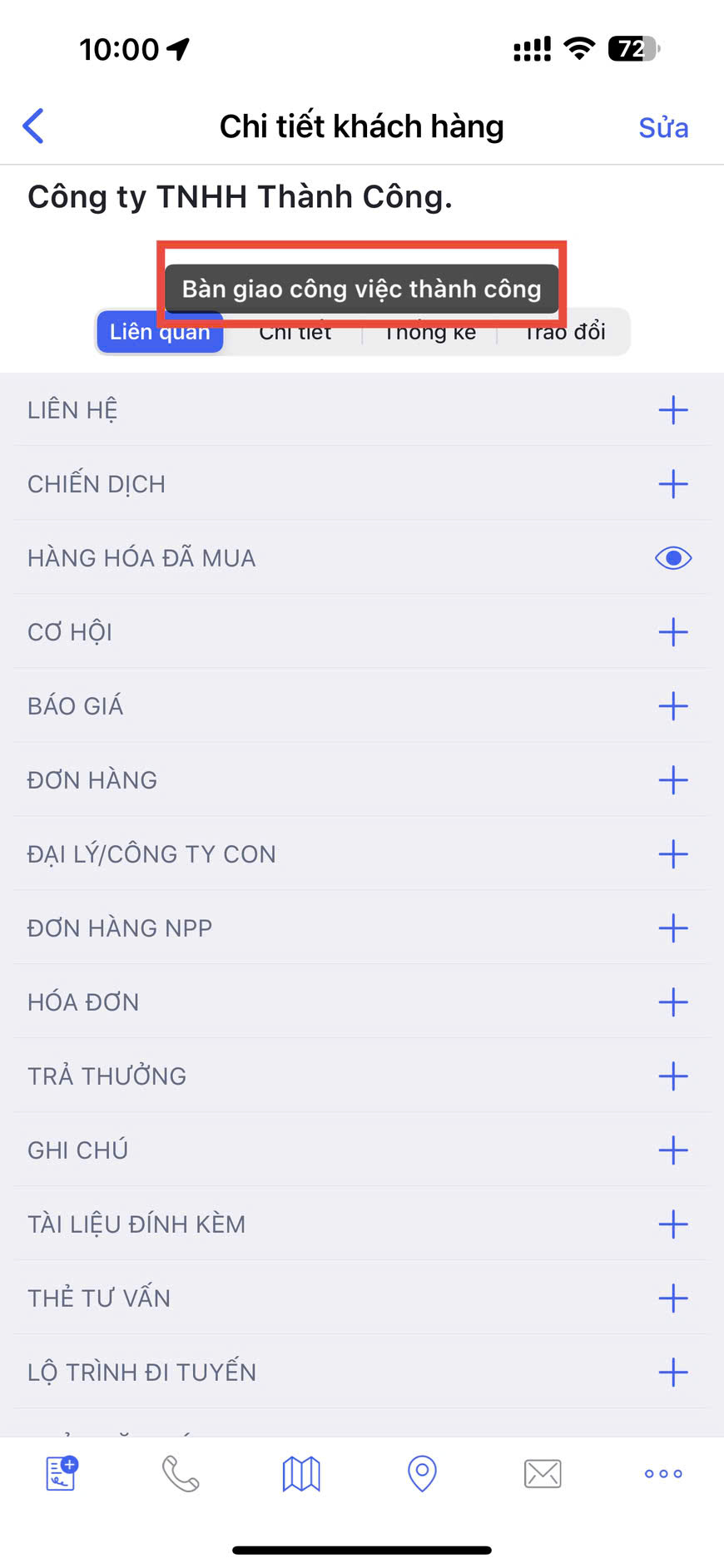The width and height of the screenshot is (724, 1568).
Task: View purchased goods under HÀNG HÓA ĐÃ MUA
Action: click(x=672, y=558)
